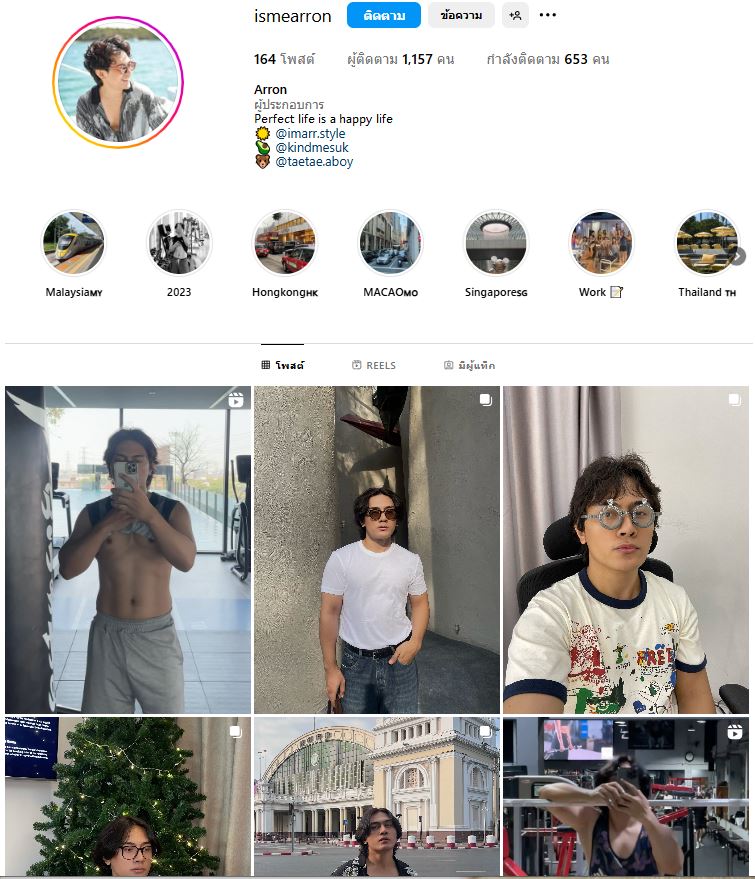755x879 pixels.
Task: Open the gym mirror selfie post
Action: tap(128, 549)
